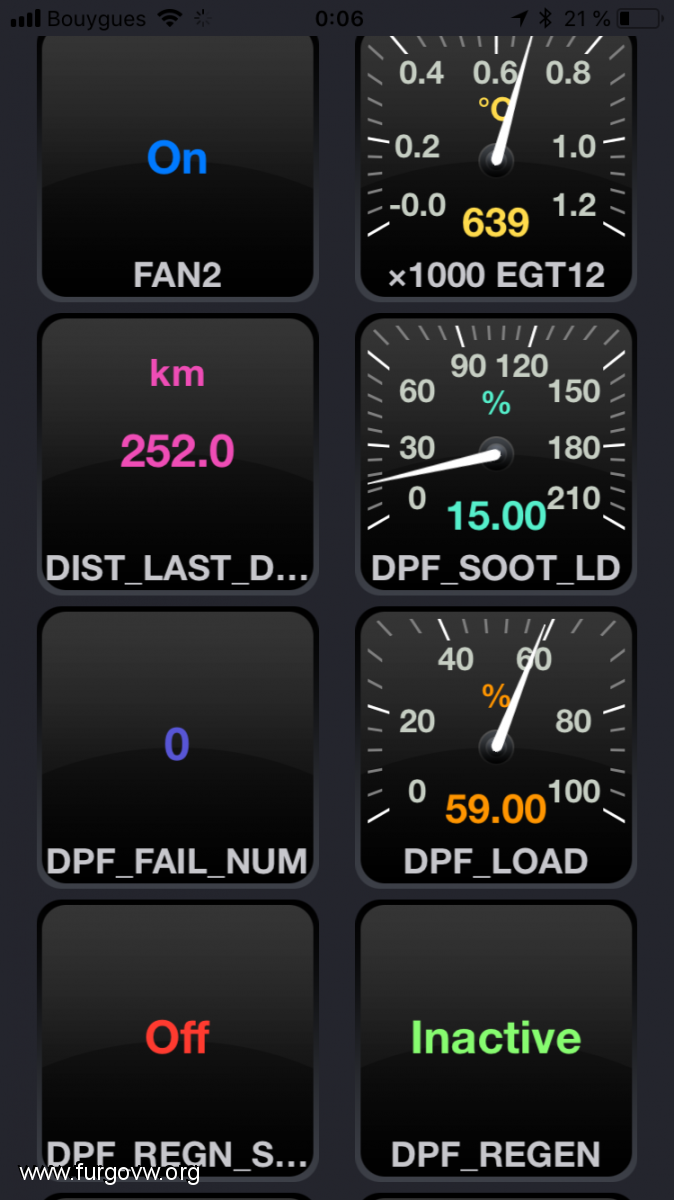Open the FAN2 gauge tile
This screenshot has height=1200, width=674.
tap(177, 166)
